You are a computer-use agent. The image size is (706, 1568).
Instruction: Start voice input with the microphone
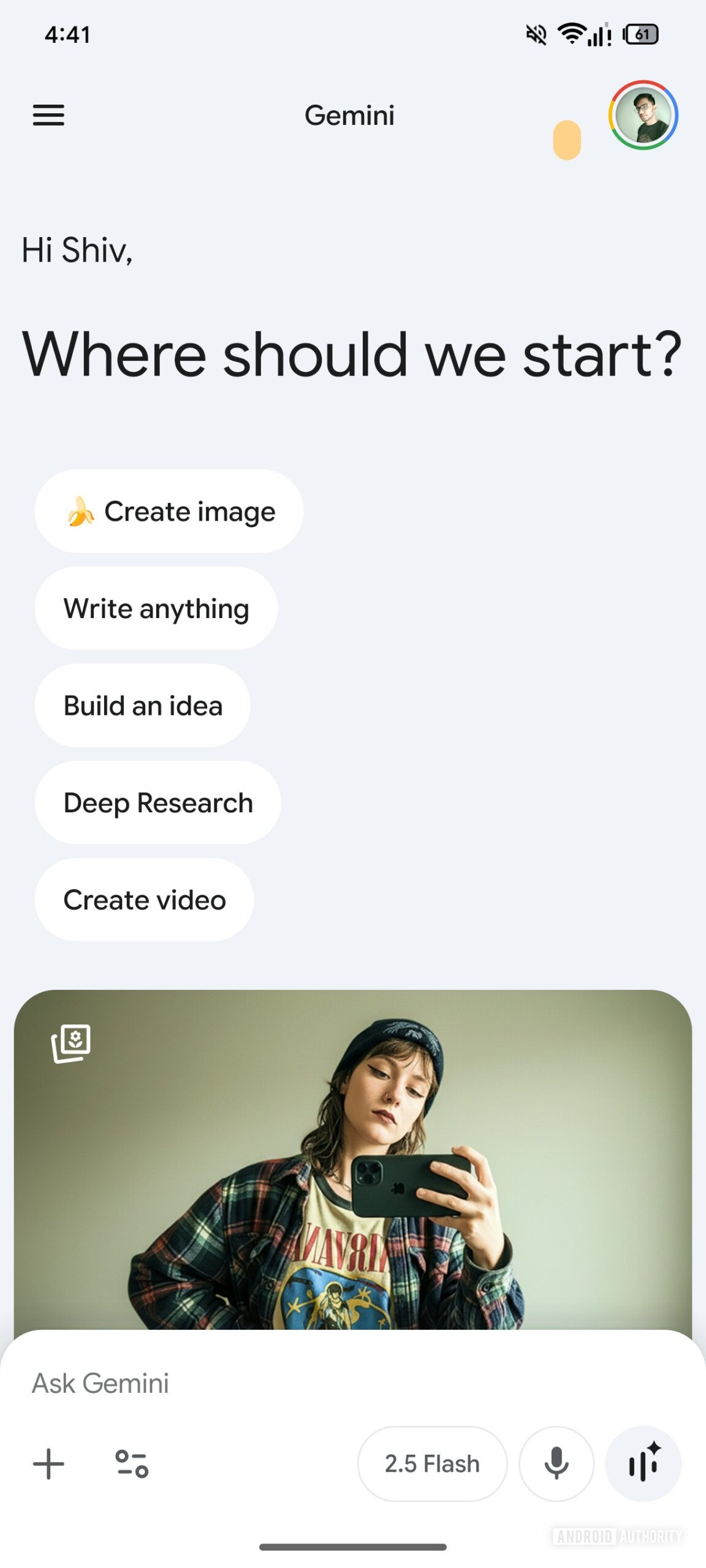tap(556, 1464)
